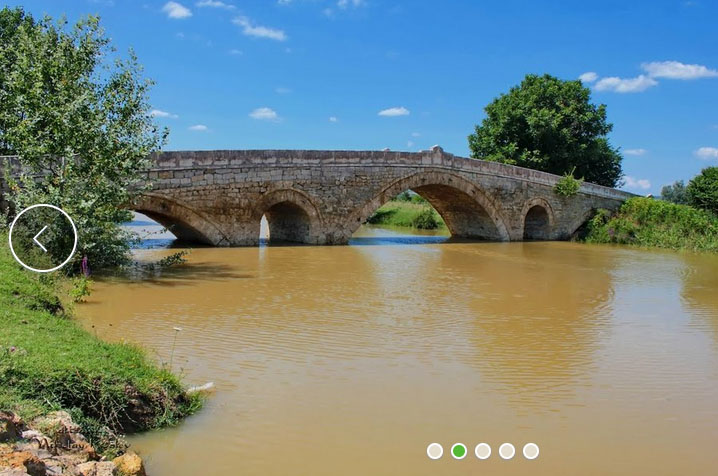Jump to the last slide dot

(x=531, y=451)
